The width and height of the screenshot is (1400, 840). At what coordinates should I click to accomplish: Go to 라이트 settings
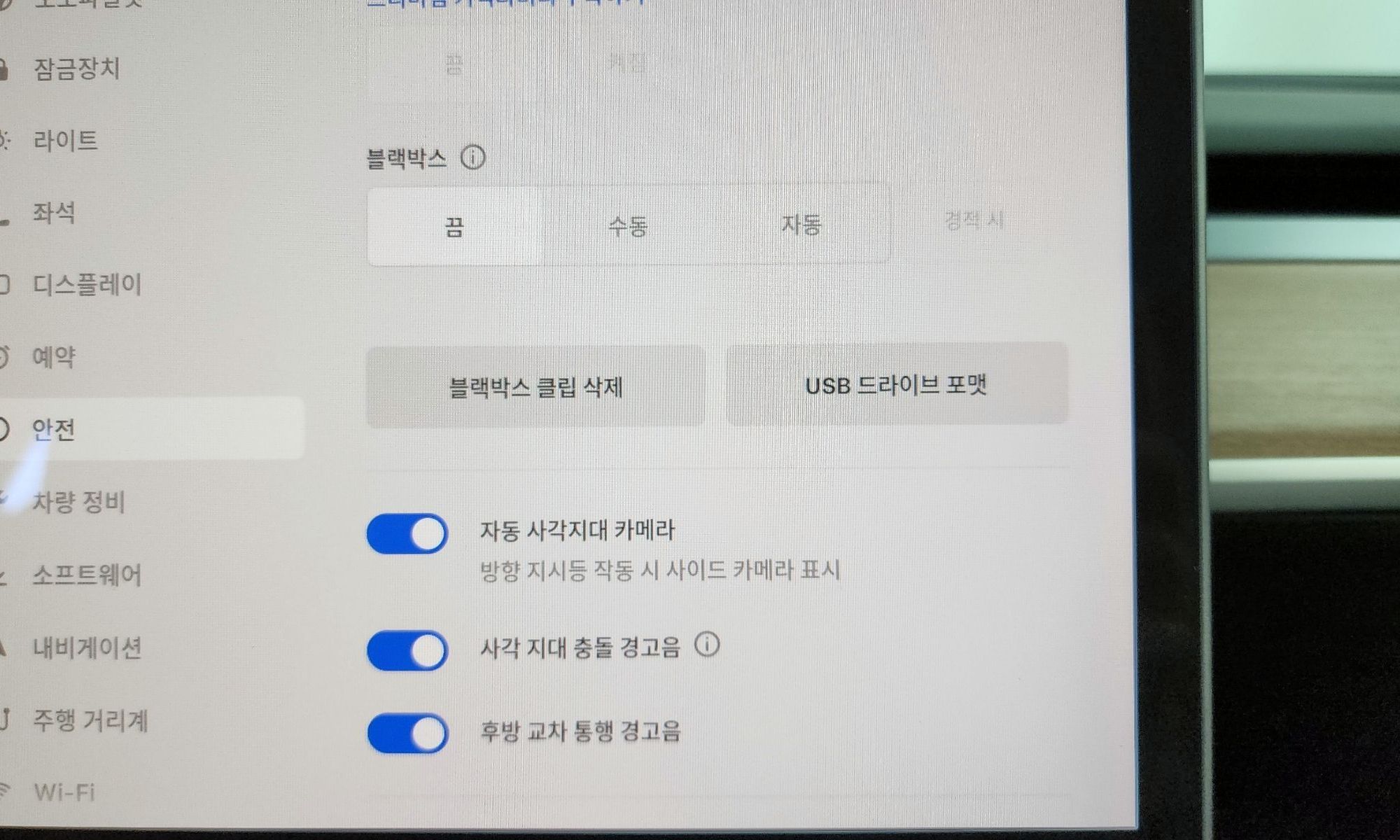65,141
